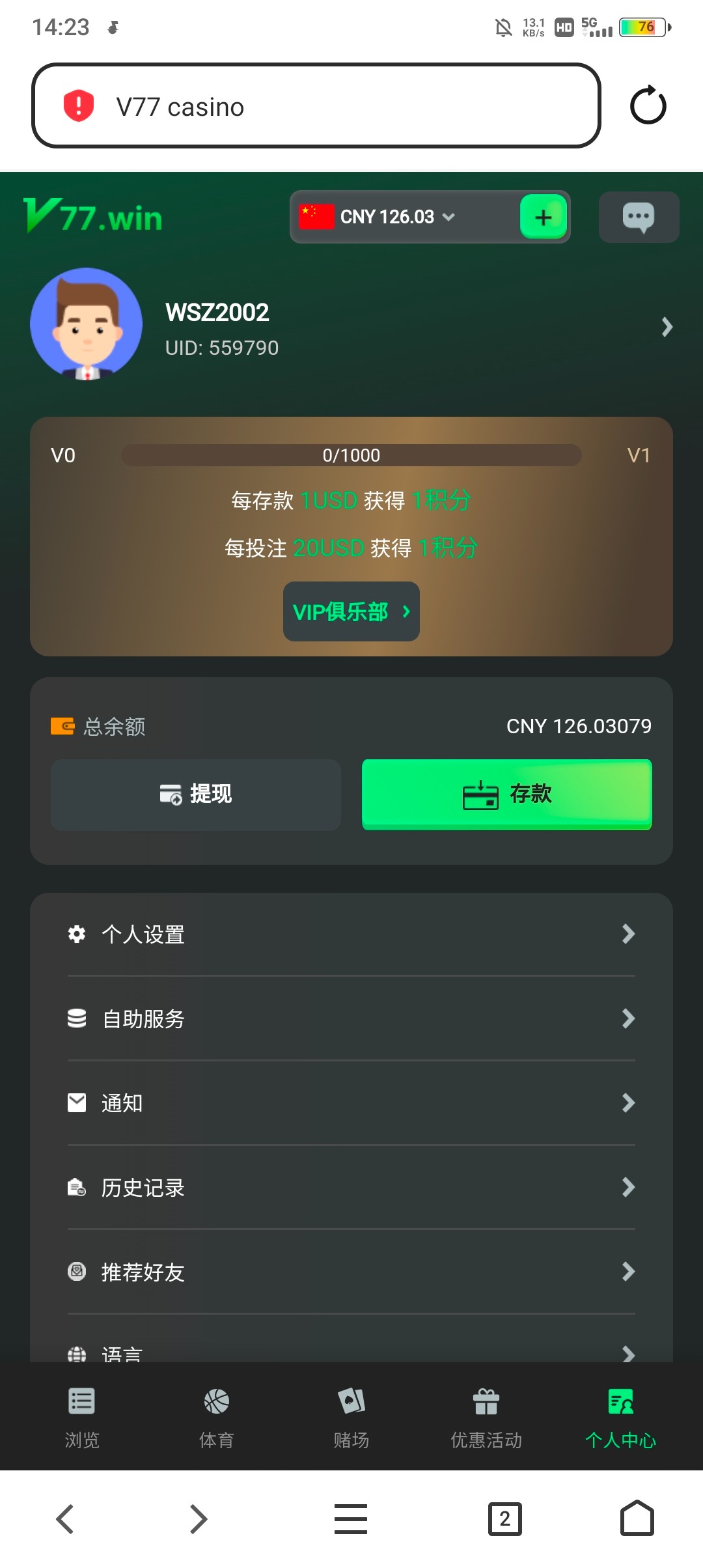
Task: Tap the user avatar image
Action: [x=86, y=324]
